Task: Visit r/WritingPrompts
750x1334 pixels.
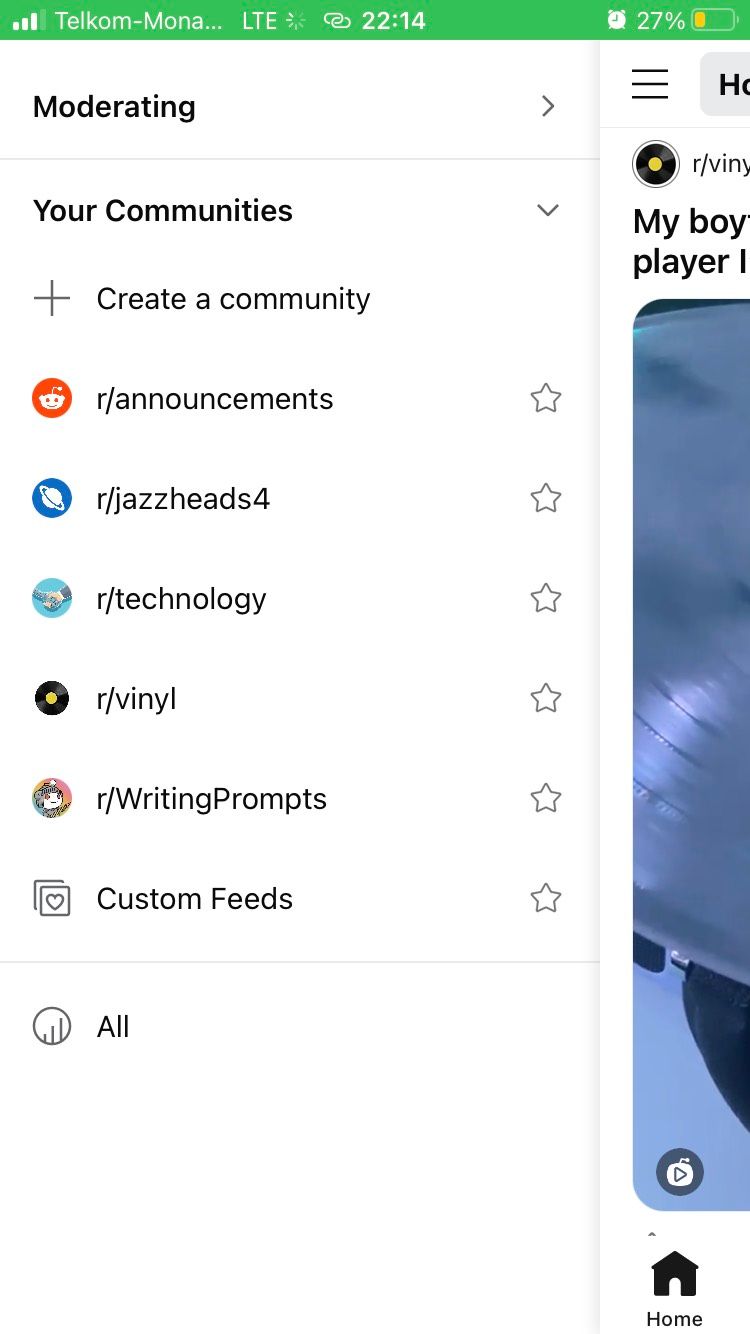Action: [211, 799]
